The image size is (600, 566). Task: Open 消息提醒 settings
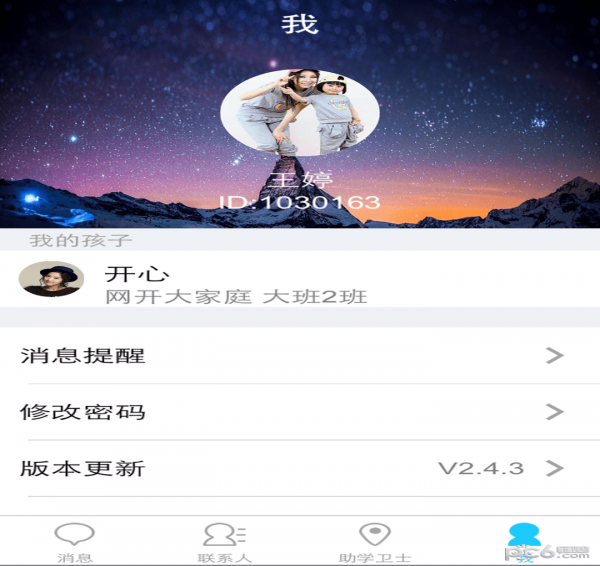(300, 355)
